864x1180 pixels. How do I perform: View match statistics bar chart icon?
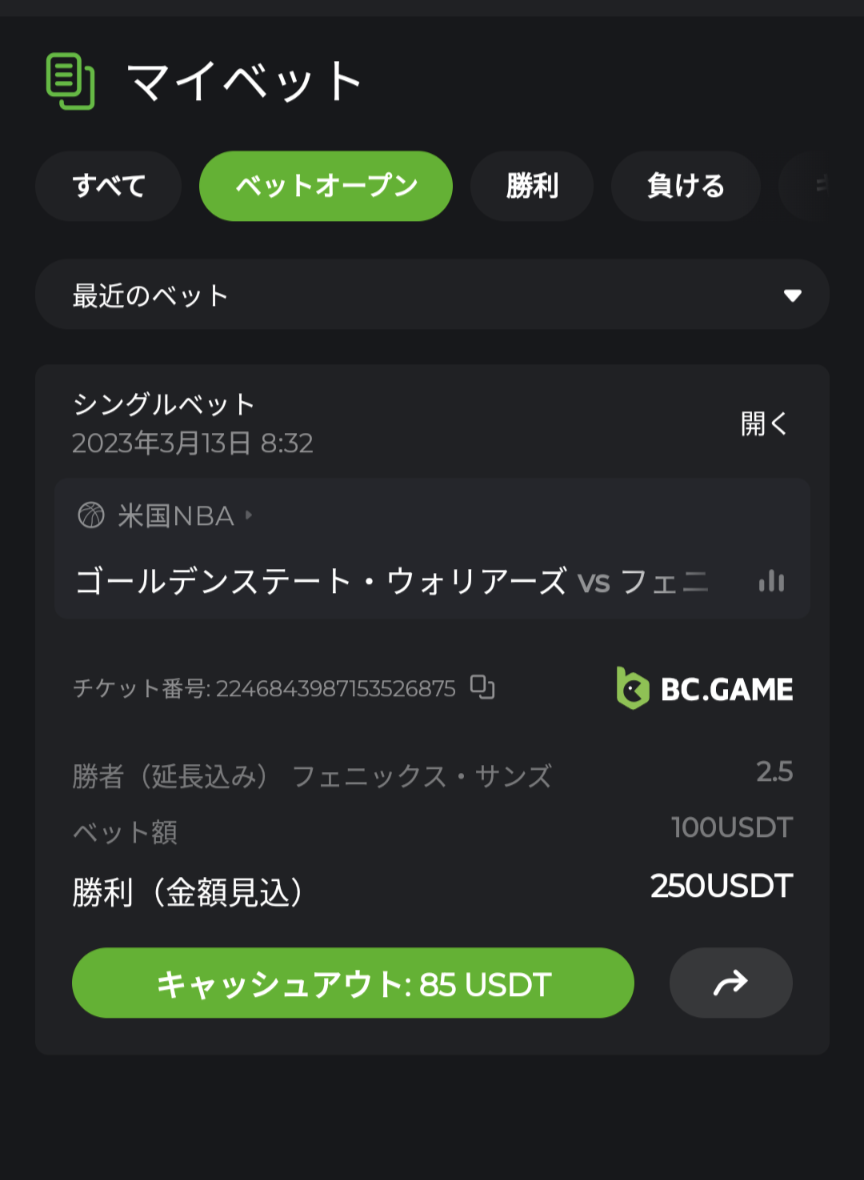click(771, 581)
